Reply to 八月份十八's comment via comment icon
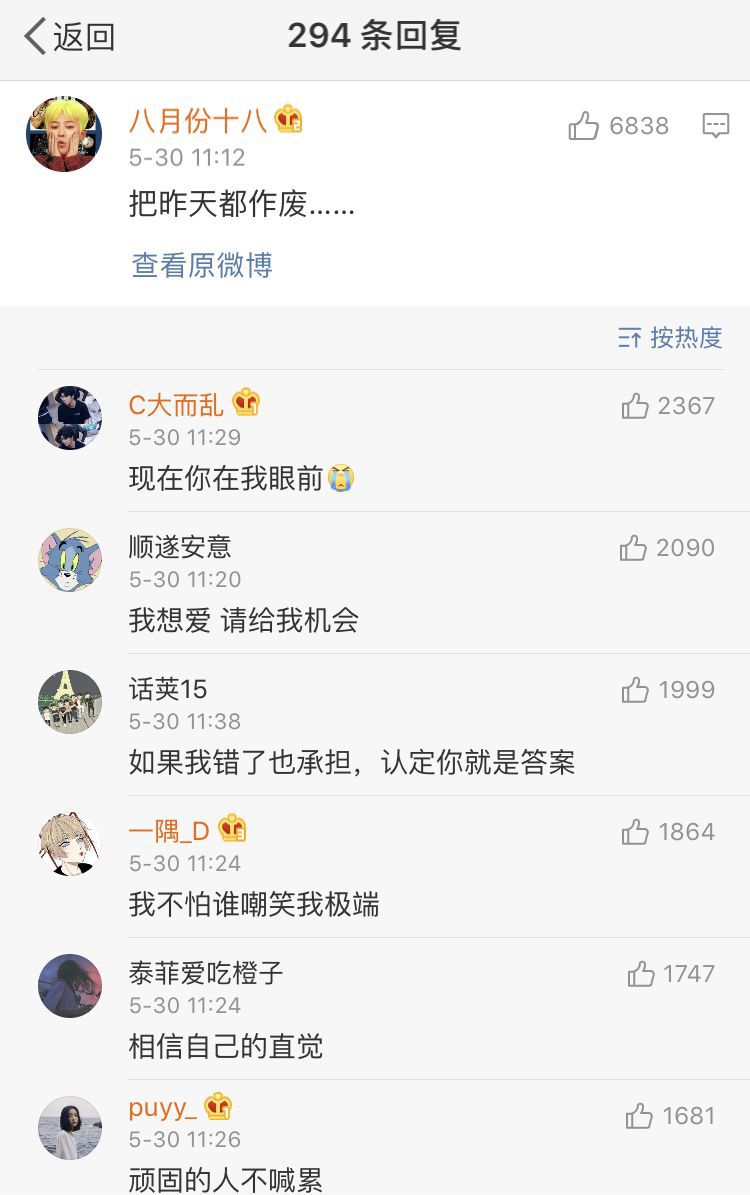The height and width of the screenshot is (1195, 750). pos(715,126)
